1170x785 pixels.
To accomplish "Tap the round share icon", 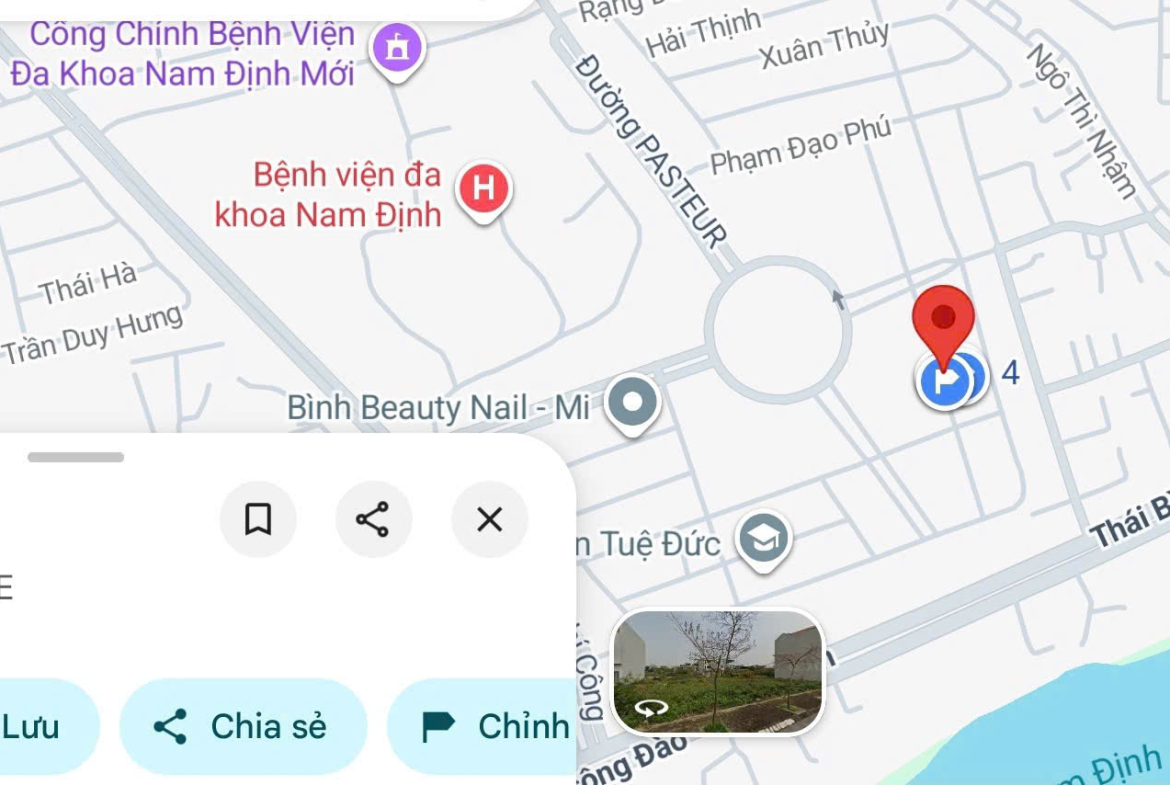I will (373, 519).
